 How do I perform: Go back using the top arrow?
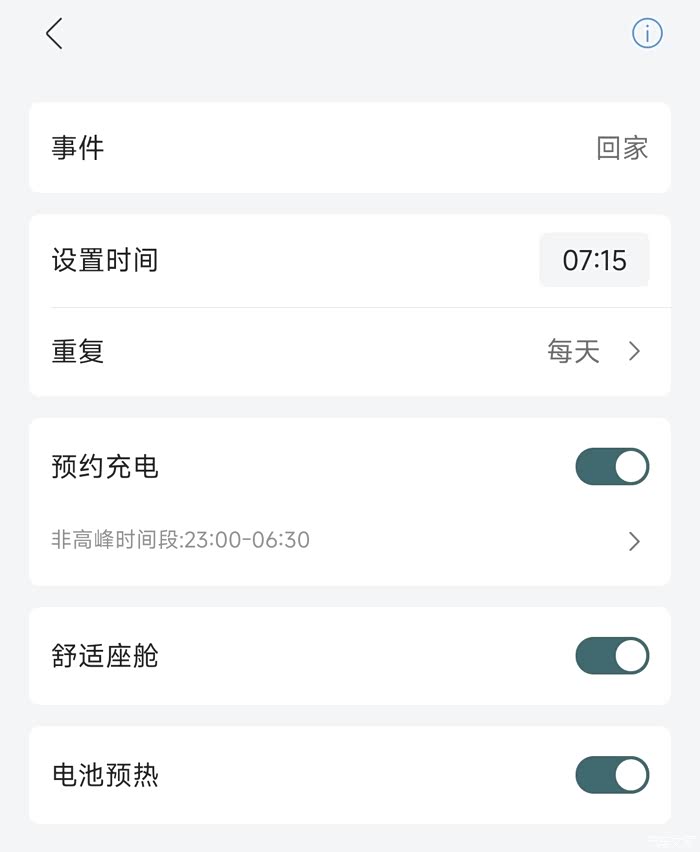click(x=54, y=34)
